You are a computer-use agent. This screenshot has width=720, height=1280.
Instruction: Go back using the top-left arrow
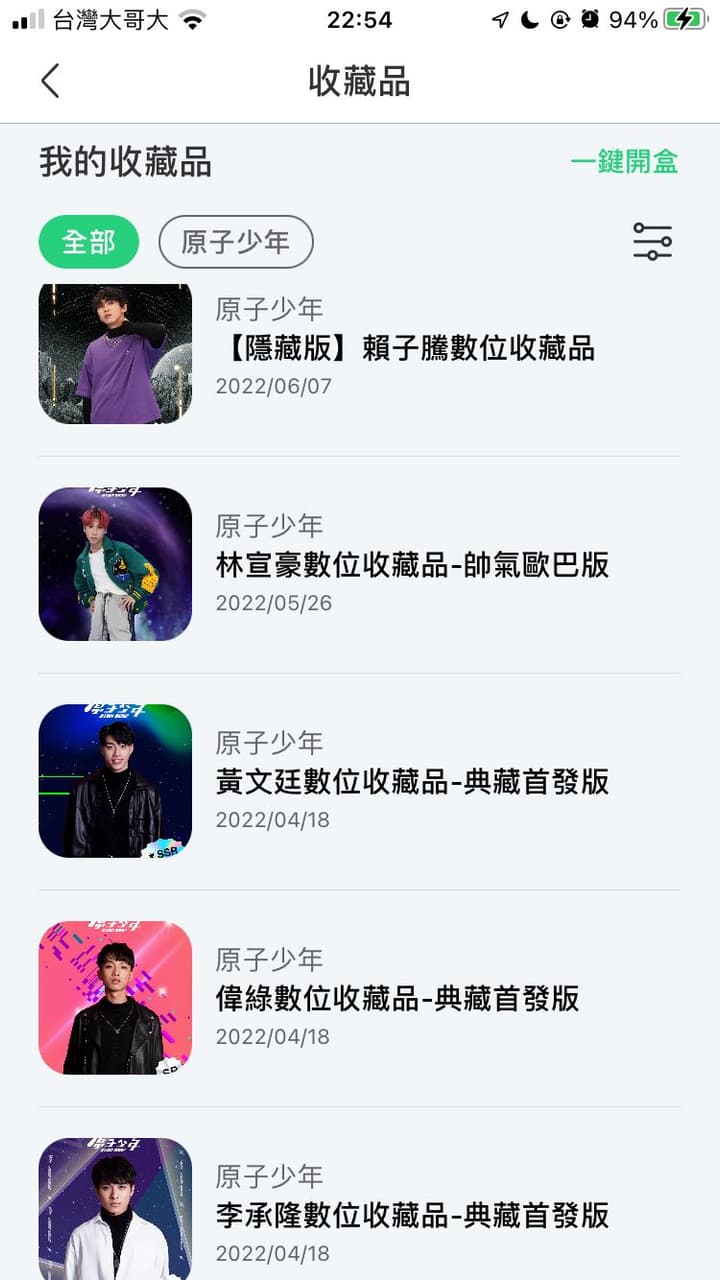point(50,81)
